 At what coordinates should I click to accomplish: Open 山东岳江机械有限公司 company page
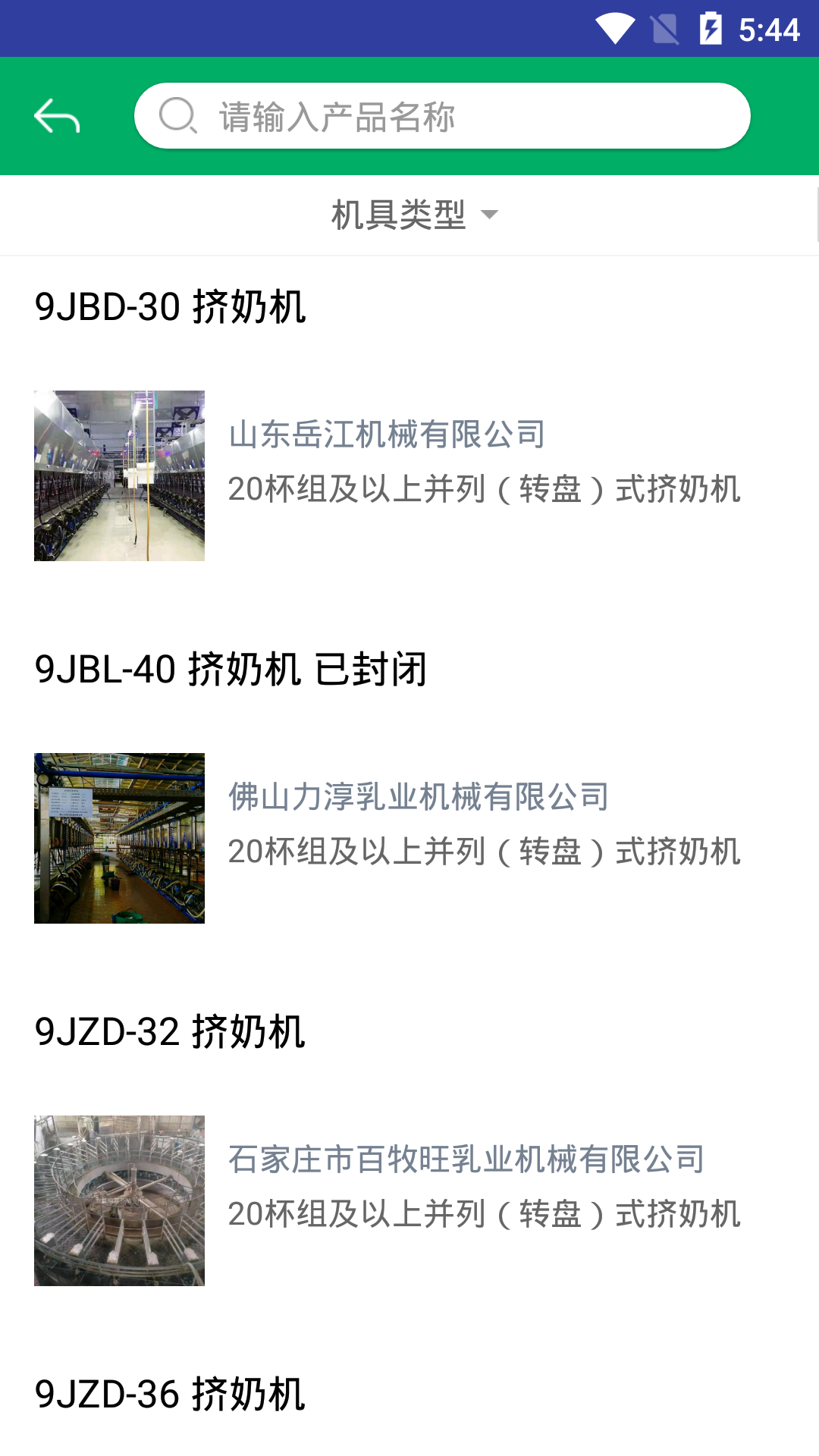point(388,435)
